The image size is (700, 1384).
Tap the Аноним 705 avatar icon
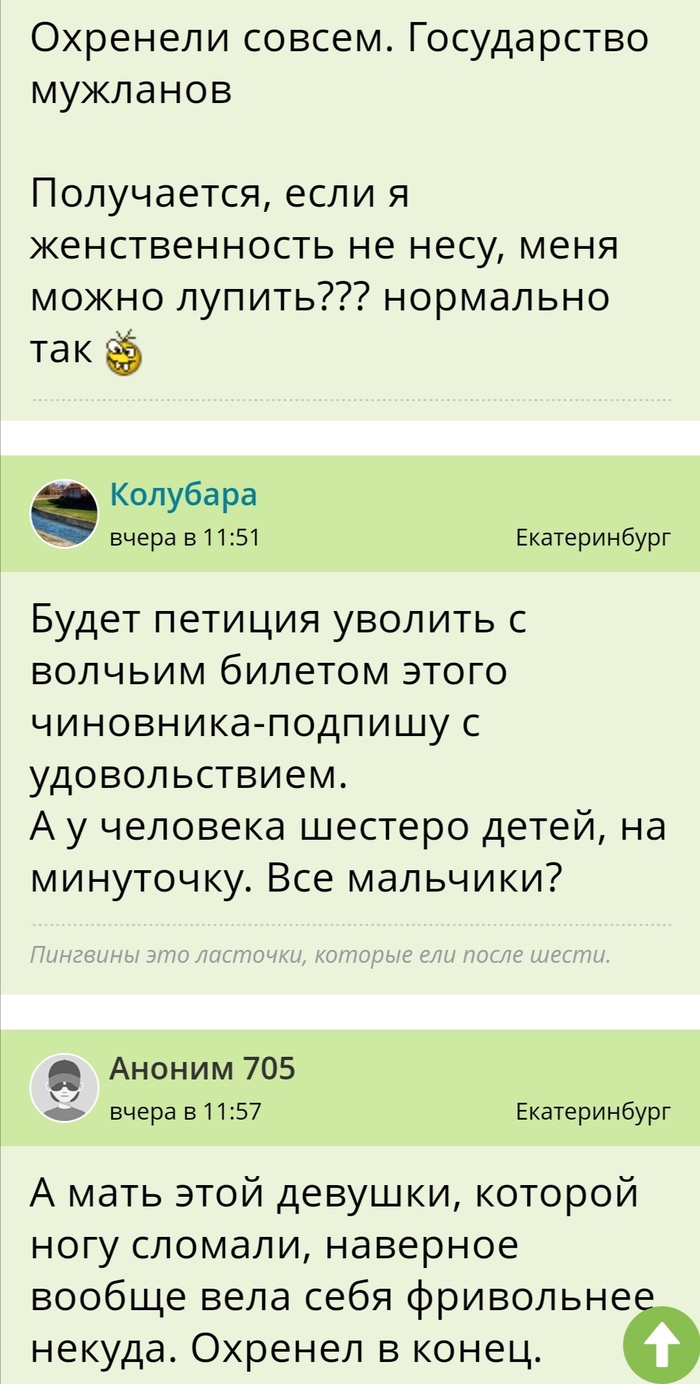point(65,1087)
